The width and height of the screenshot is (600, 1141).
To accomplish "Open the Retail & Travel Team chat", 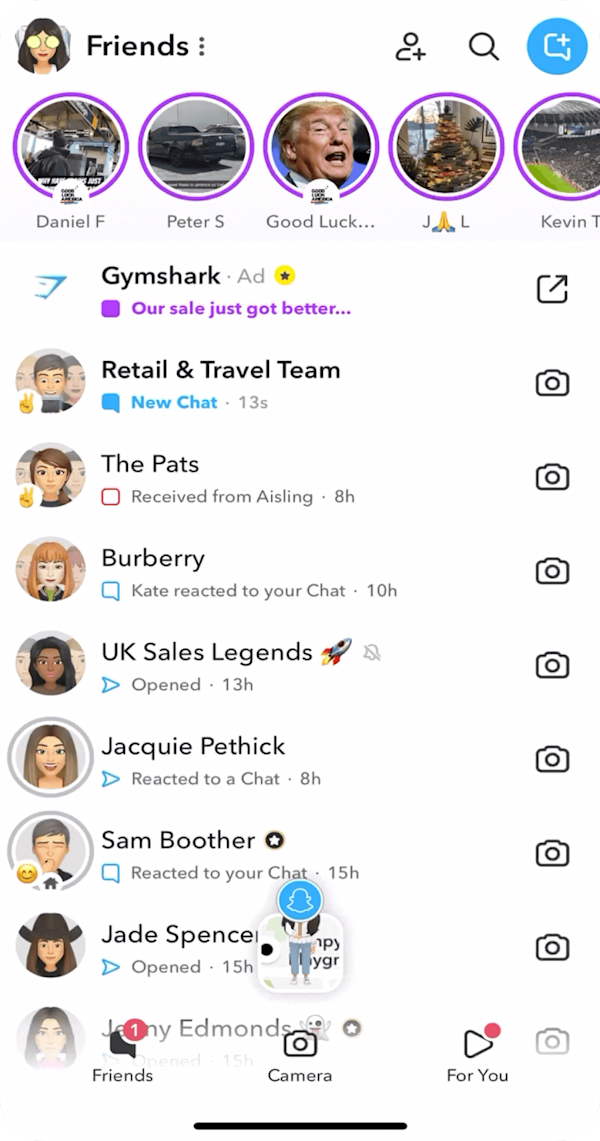I will click(300, 383).
